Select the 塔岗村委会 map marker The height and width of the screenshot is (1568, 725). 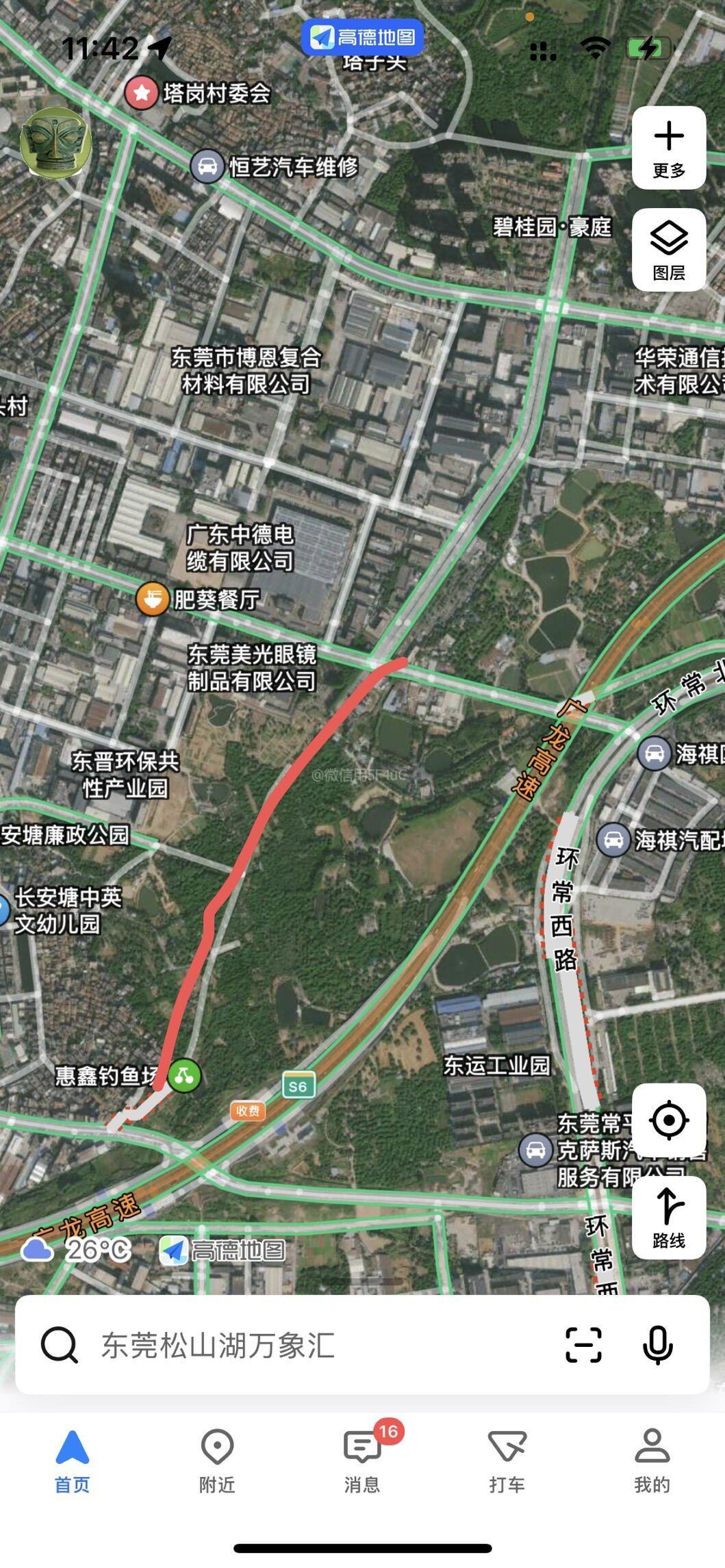142,92
